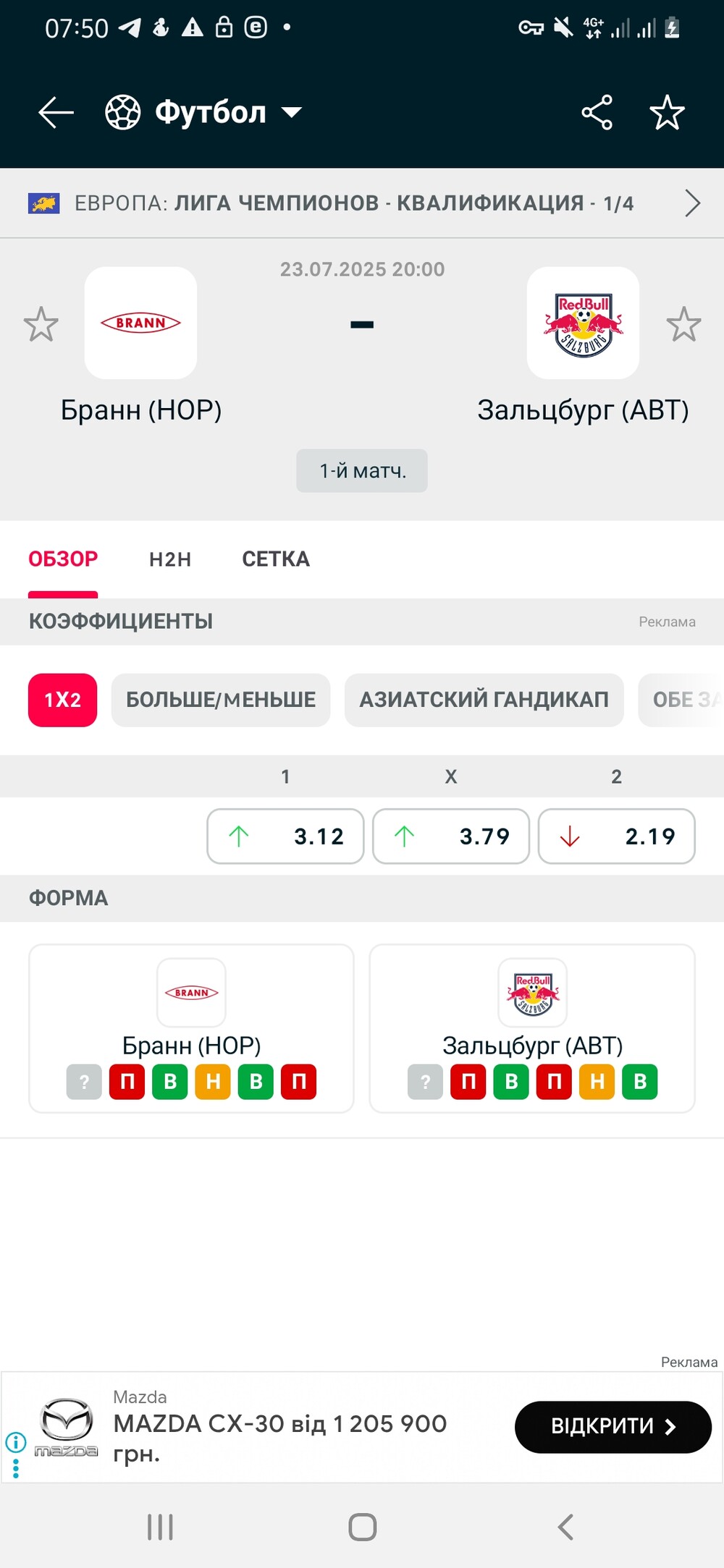Switch to the СЕТКА tab
Screen dimensions: 724x1568
[276, 559]
